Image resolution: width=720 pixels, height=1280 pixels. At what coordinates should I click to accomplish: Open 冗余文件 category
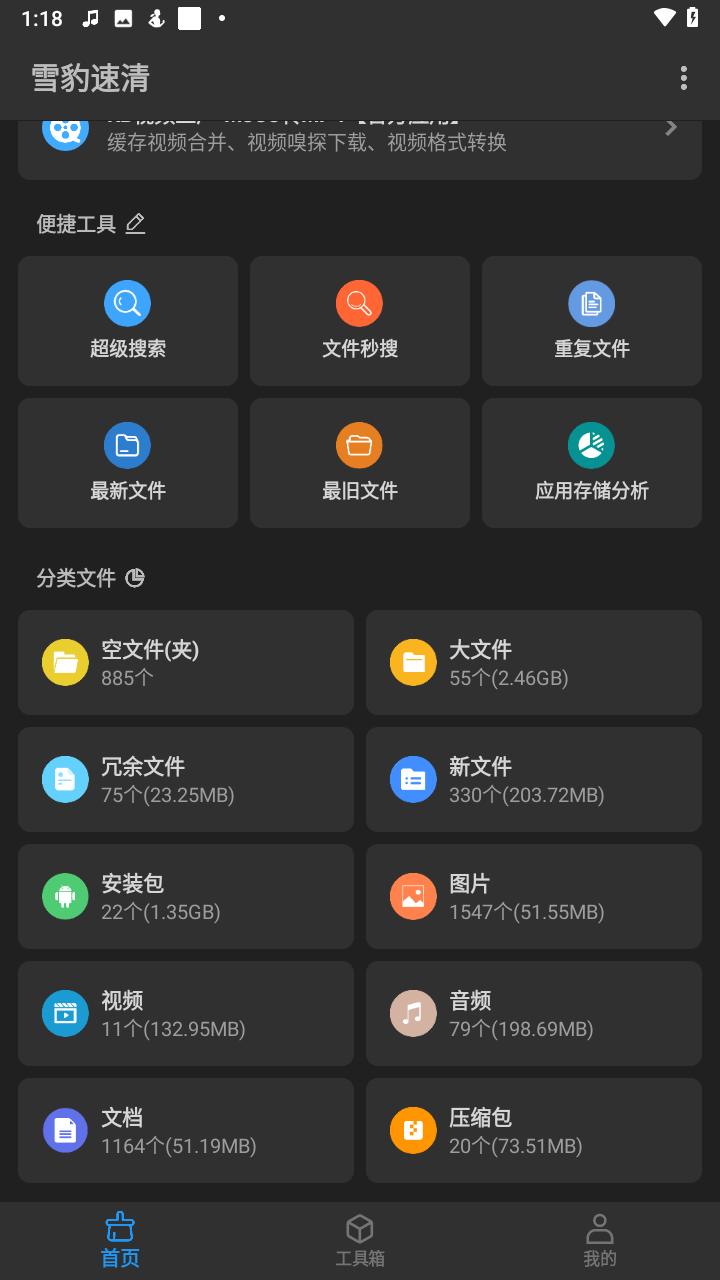(x=186, y=779)
